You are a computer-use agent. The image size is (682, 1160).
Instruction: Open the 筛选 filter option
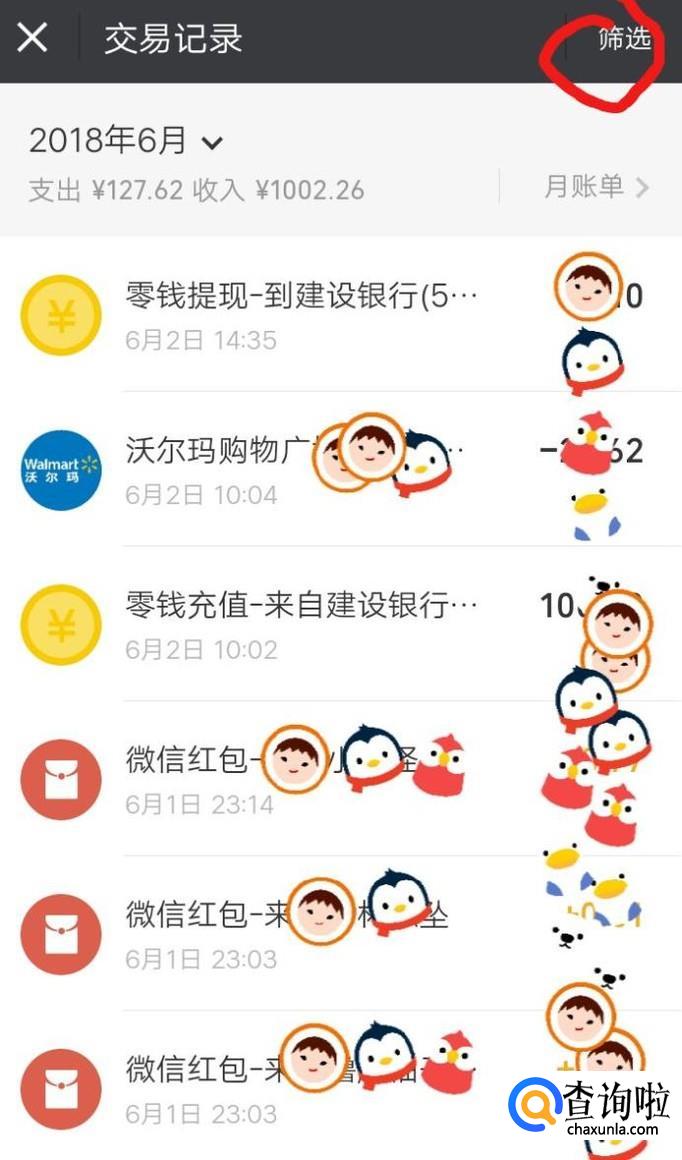(624, 40)
